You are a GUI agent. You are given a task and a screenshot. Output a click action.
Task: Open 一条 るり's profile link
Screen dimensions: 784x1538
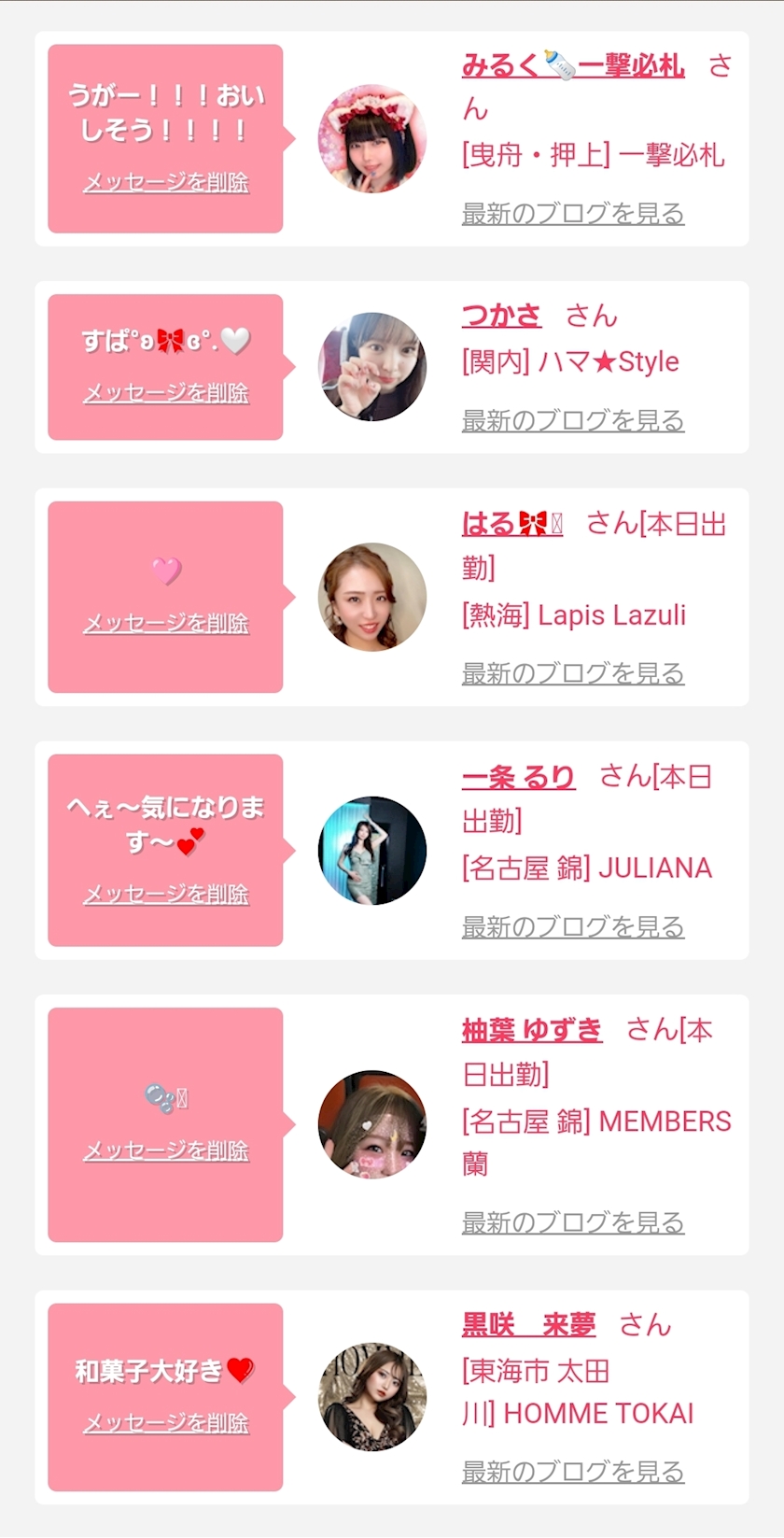[x=518, y=777]
